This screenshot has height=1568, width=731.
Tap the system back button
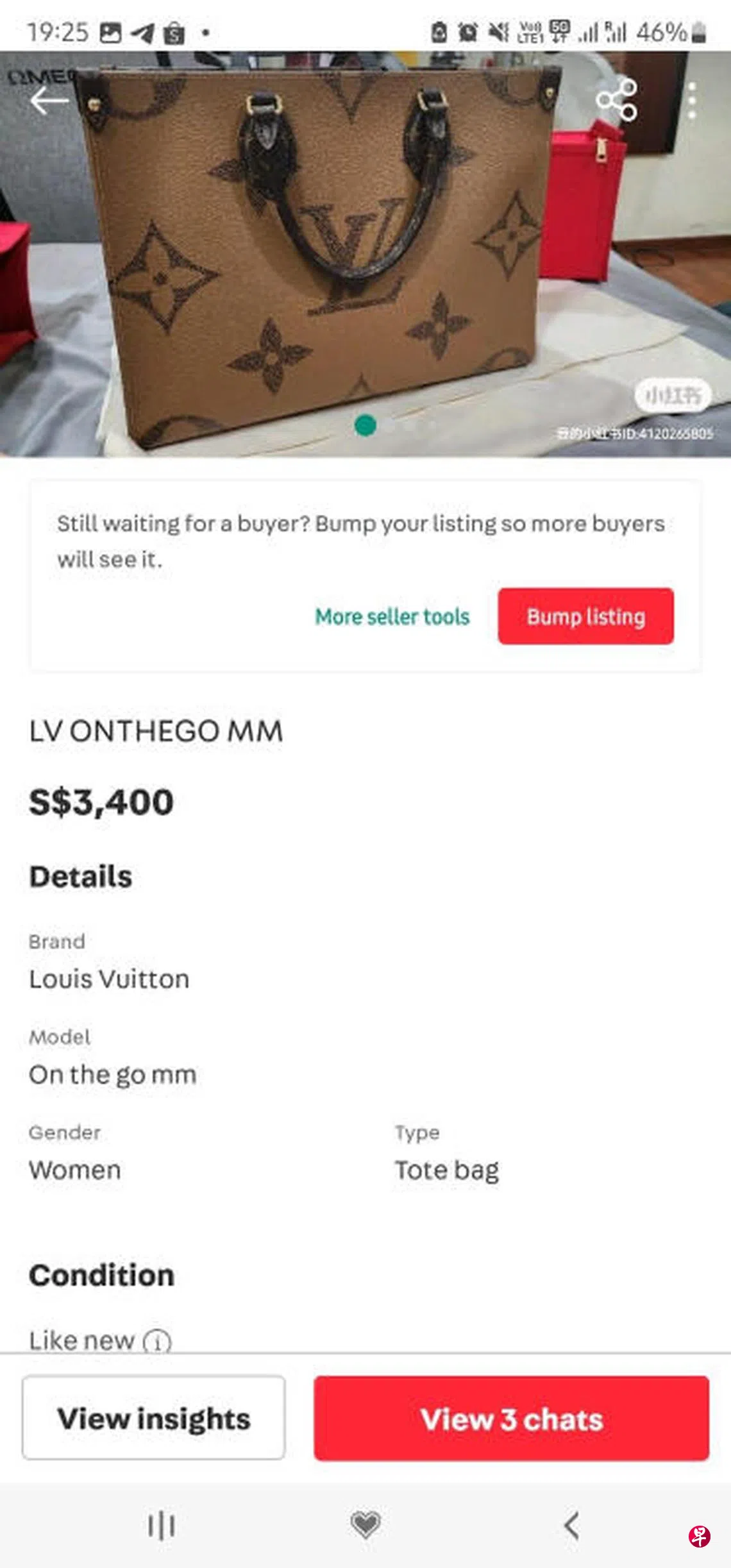(571, 1525)
